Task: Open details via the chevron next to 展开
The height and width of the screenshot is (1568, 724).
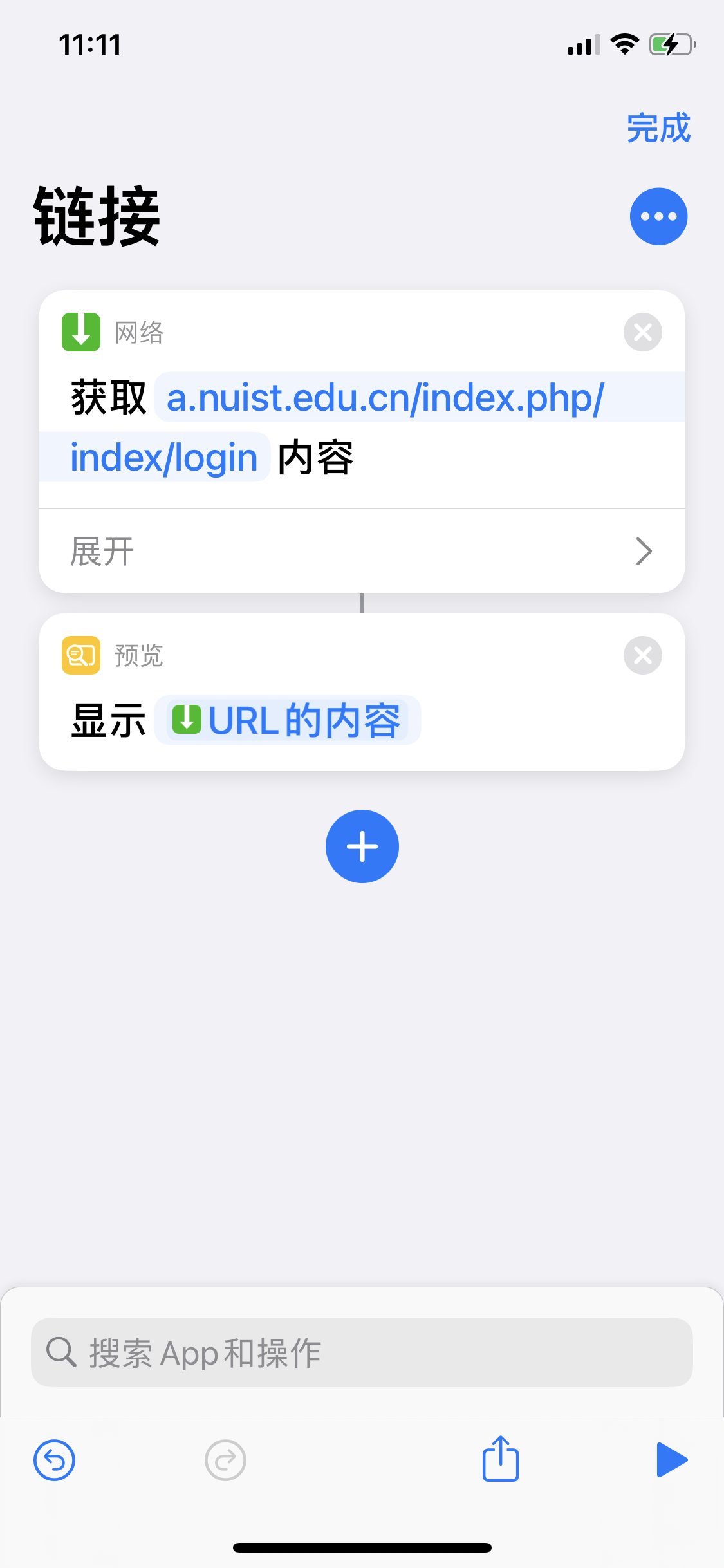Action: click(644, 551)
